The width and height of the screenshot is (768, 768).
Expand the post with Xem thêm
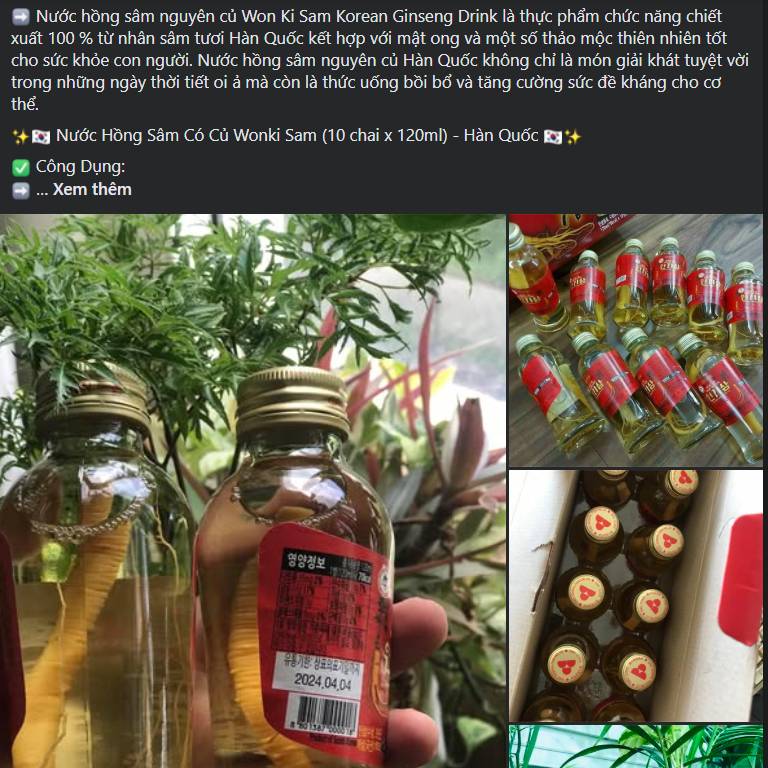tap(91, 189)
